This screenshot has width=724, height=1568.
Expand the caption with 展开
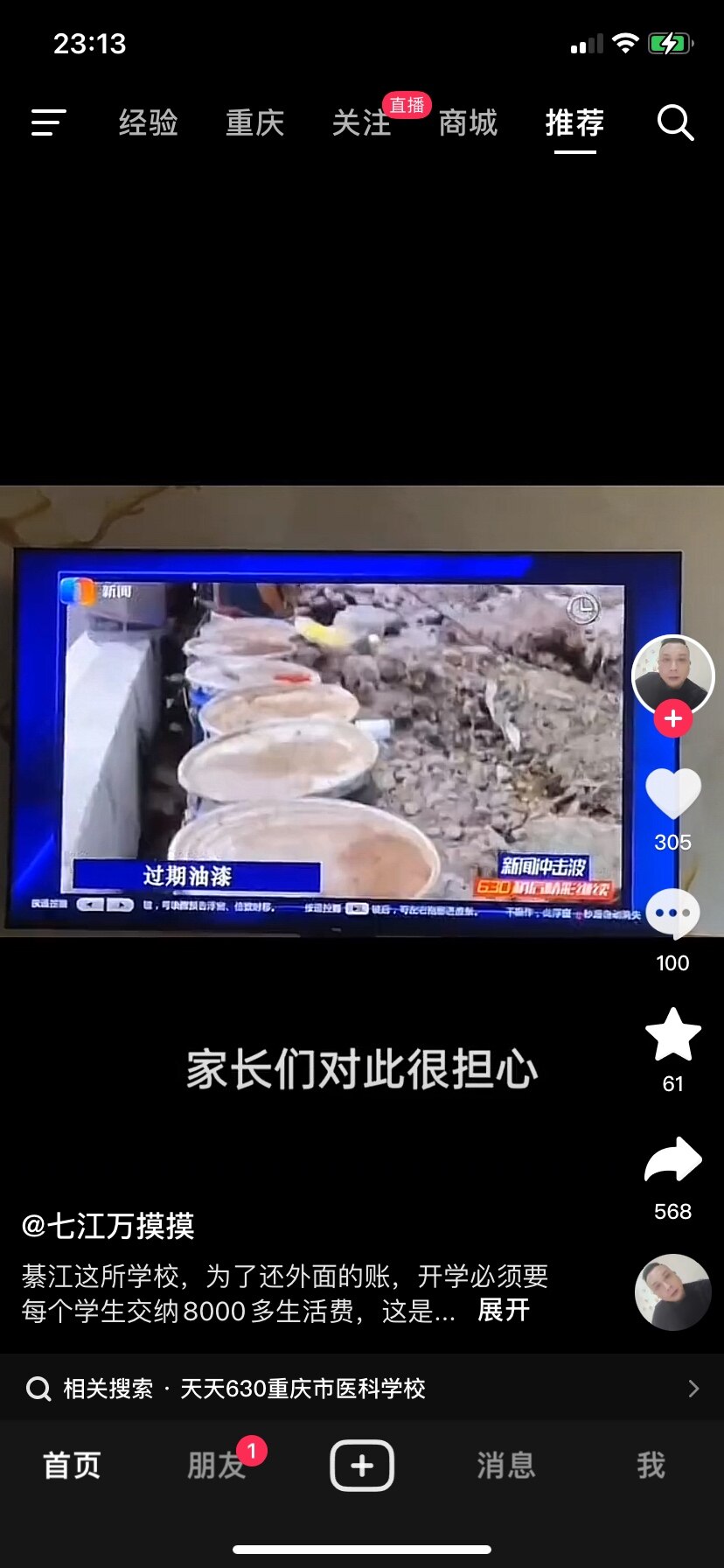coord(504,1310)
